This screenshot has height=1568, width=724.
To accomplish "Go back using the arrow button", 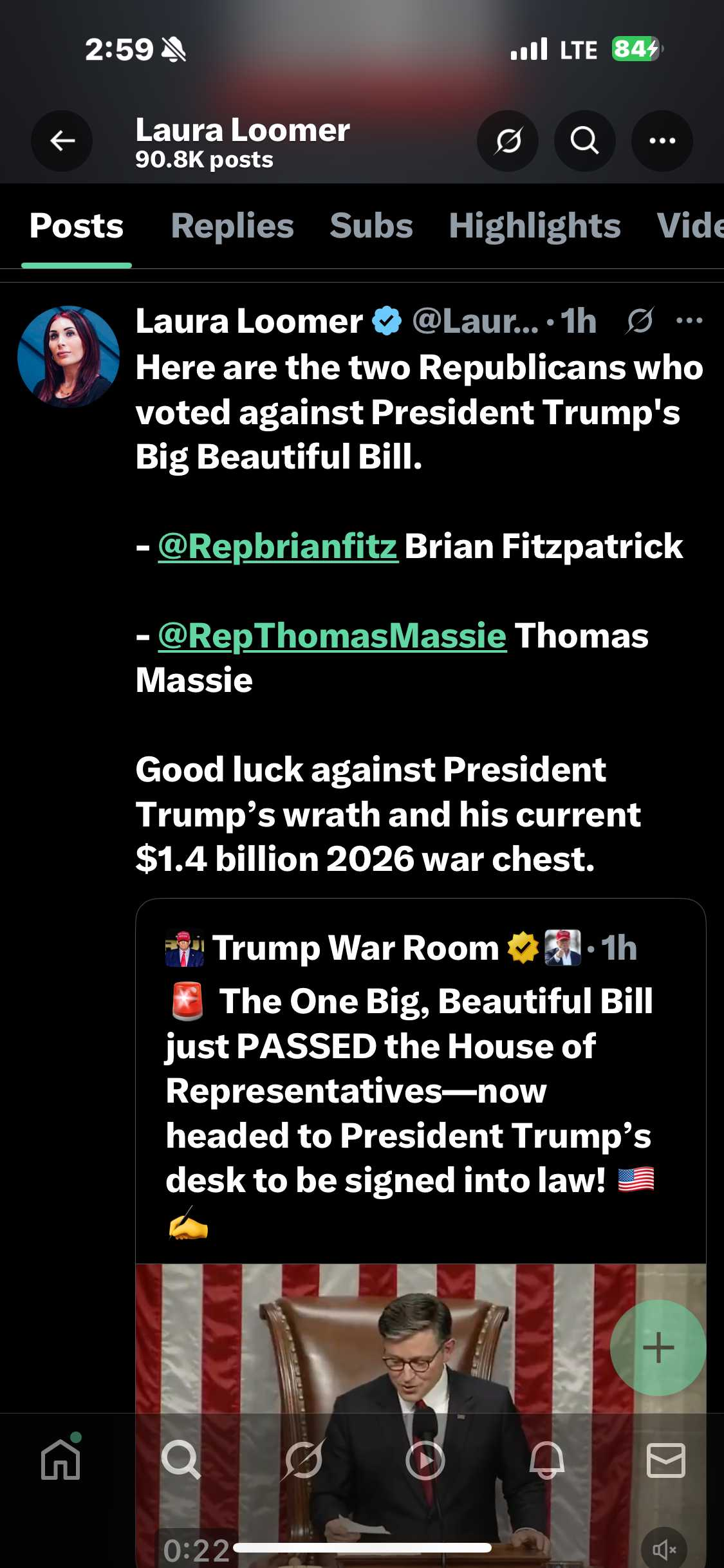I will [x=62, y=140].
